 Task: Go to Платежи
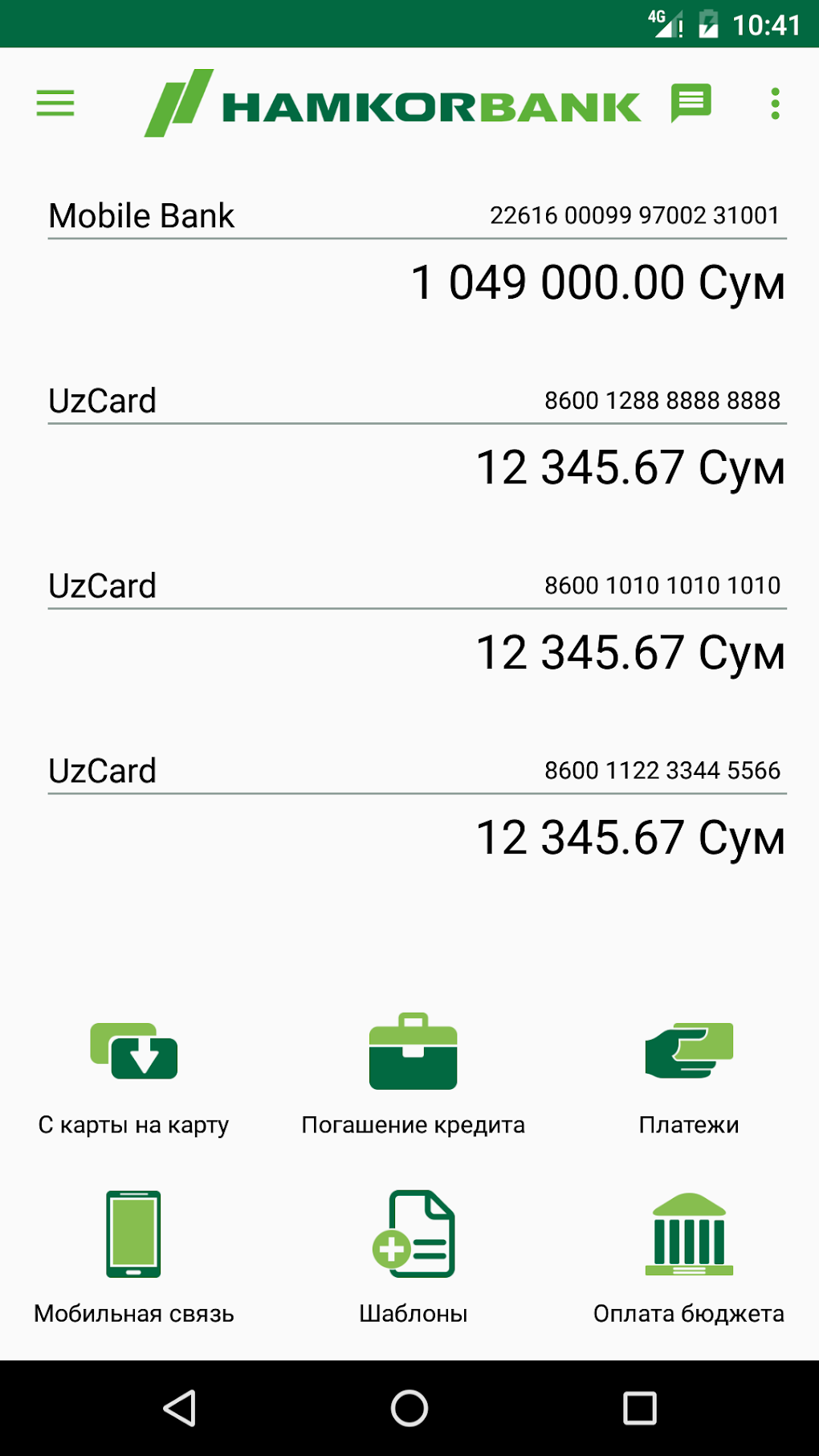tap(689, 1076)
